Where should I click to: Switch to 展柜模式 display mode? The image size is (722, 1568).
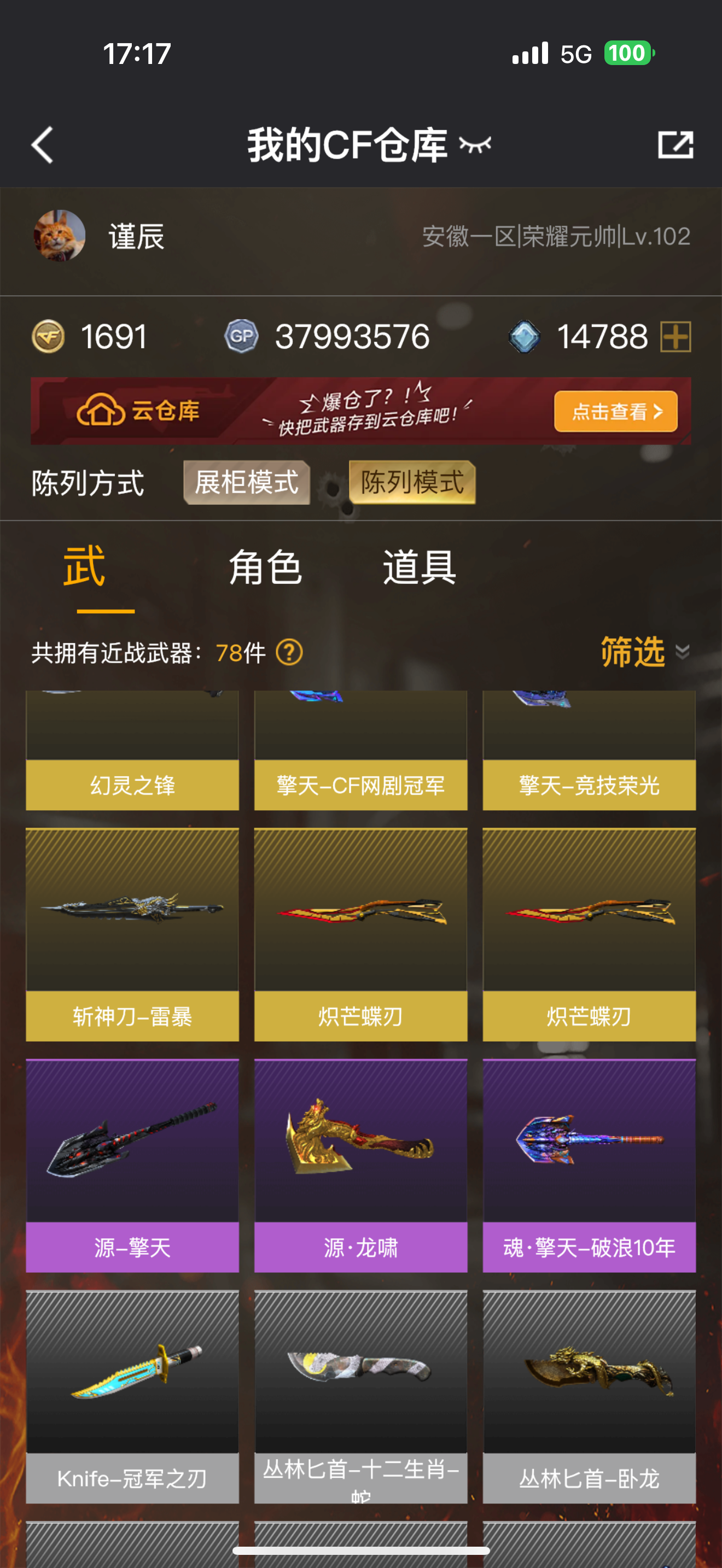point(247,483)
